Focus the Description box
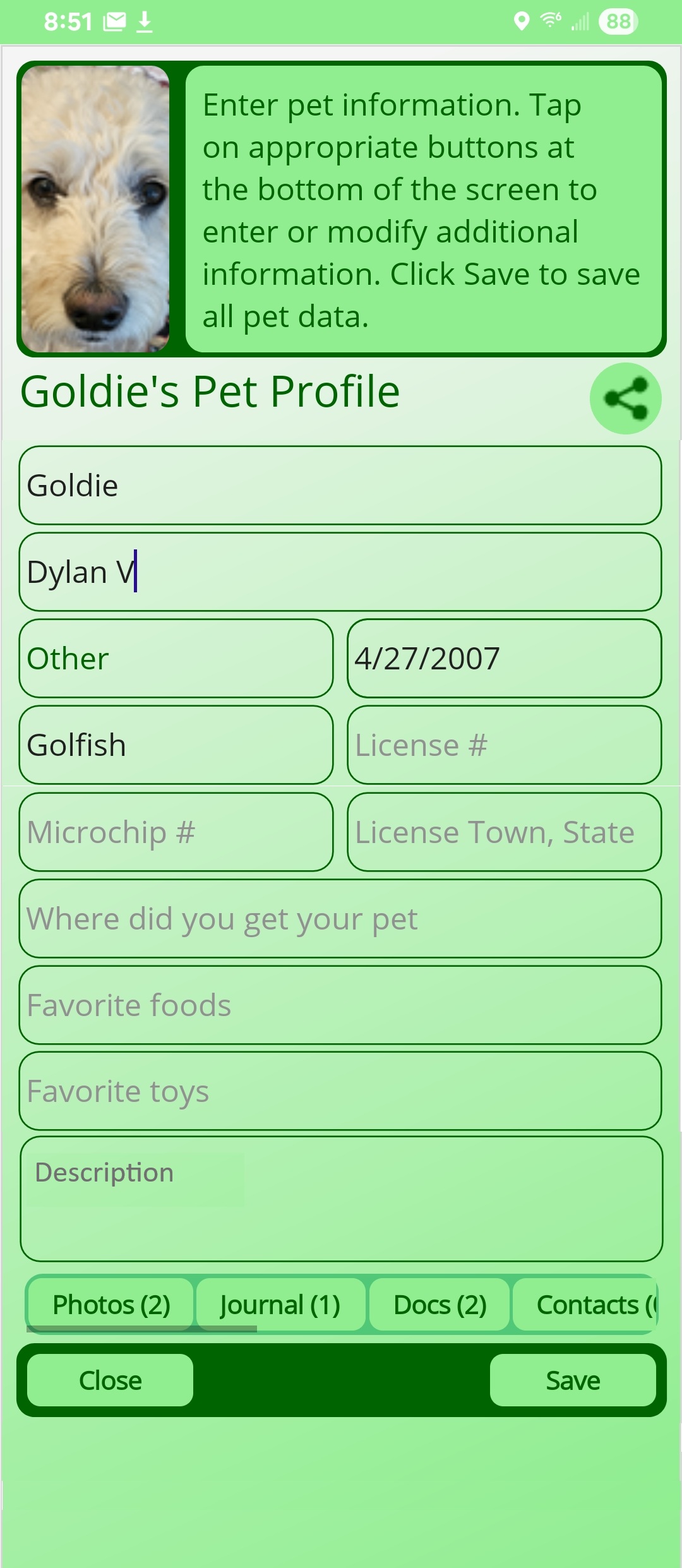This screenshot has width=682, height=1568. pyautogui.click(x=342, y=1199)
